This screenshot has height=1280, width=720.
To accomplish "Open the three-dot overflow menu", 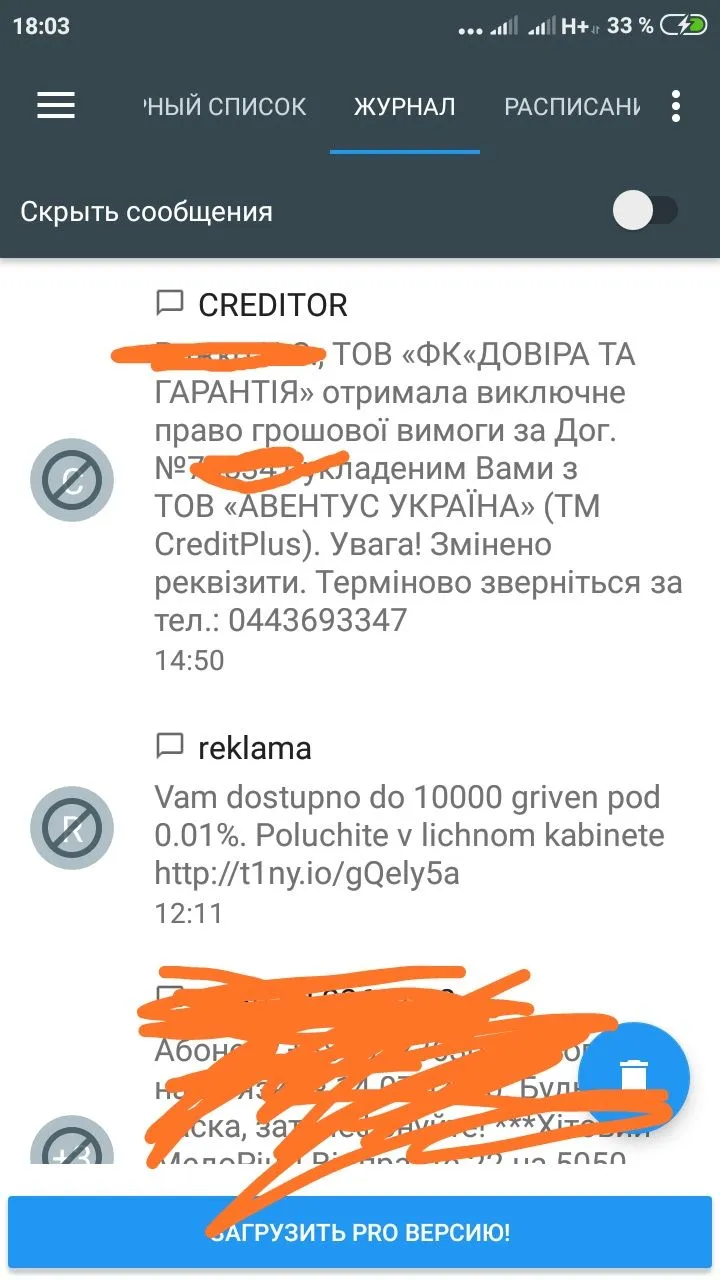I will pyautogui.click(x=677, y=106).
